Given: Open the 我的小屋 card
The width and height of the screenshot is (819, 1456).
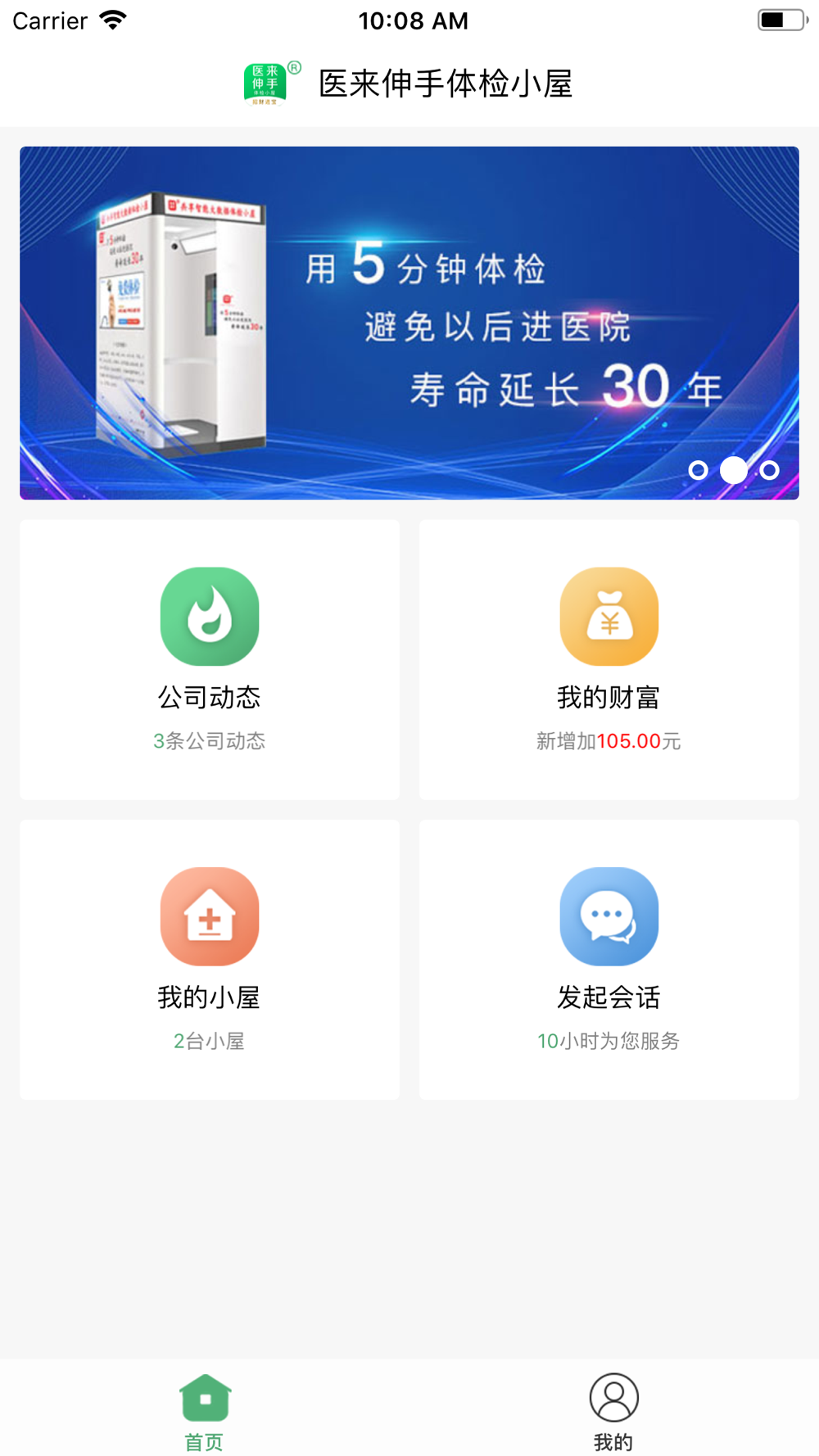Looking at the screenshot, I should (210, 959).
